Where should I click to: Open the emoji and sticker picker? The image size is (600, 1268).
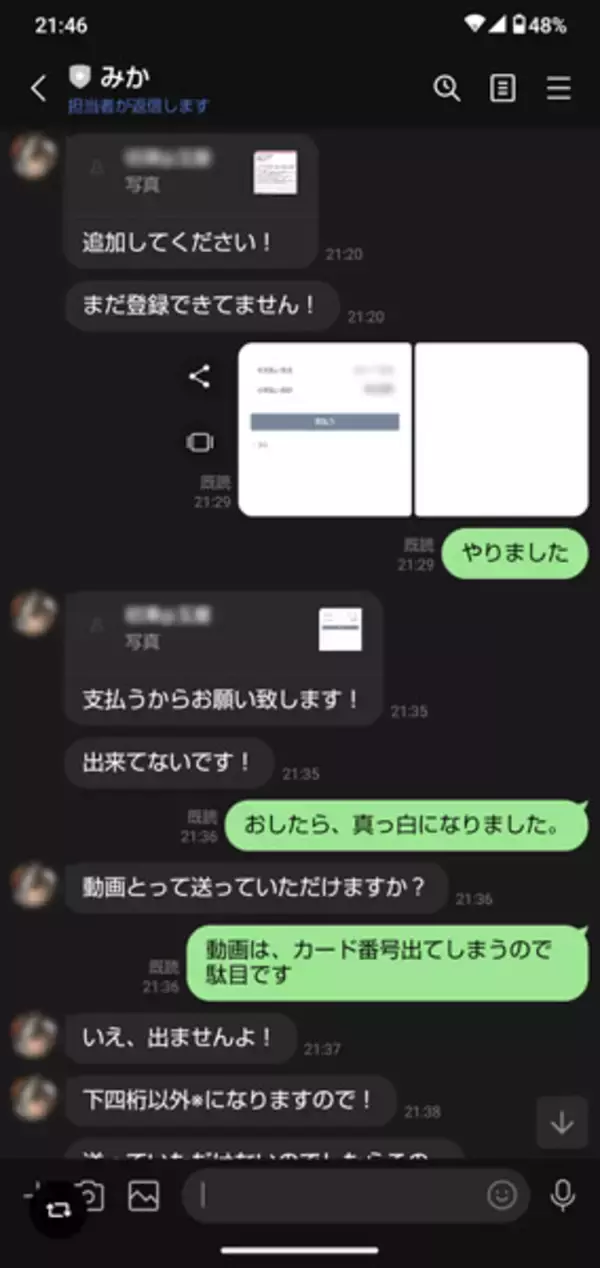pos(501,1195)
